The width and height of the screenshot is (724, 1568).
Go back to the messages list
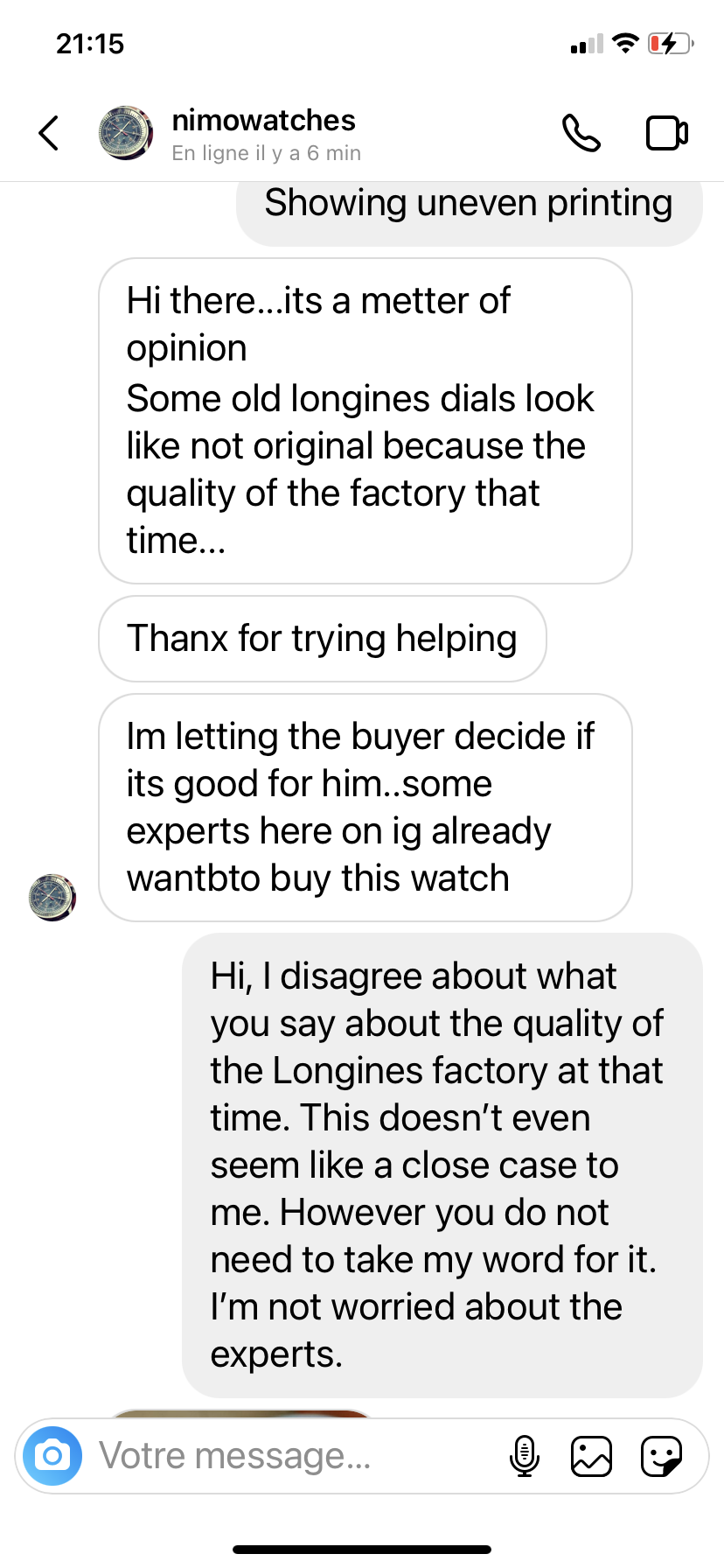tap(49, 133)
